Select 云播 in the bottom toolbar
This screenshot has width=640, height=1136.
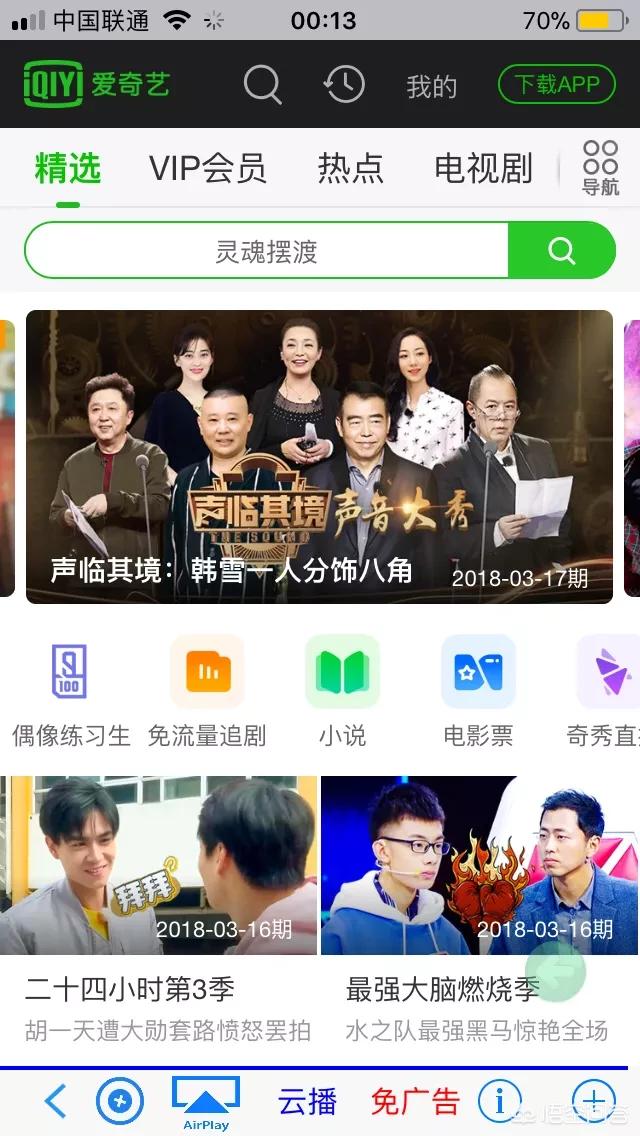(307, 1103)
